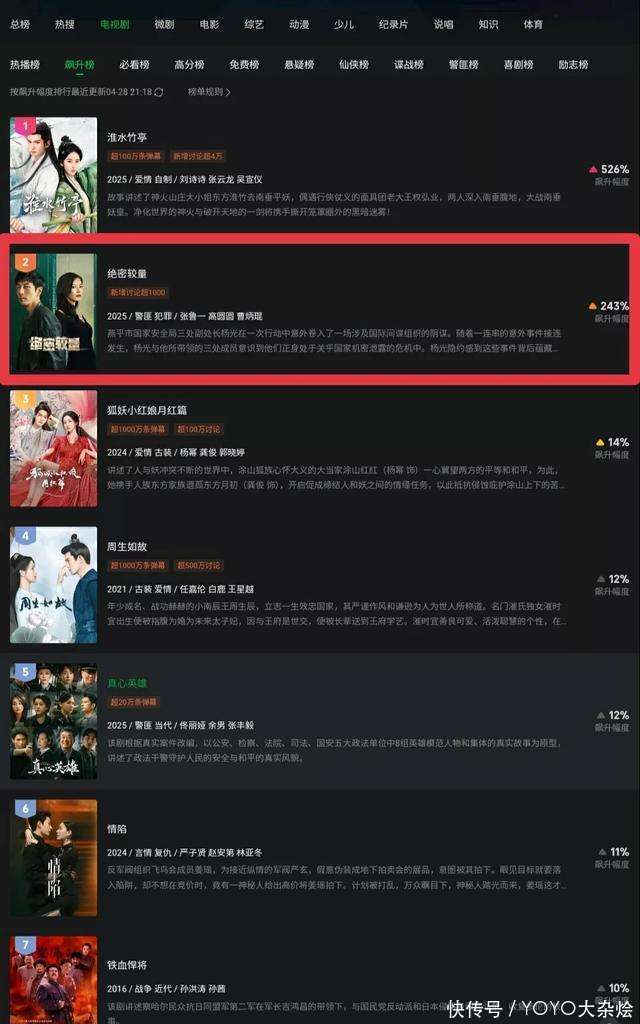640x1024 pixels.
Task: Switch to the 热播榜 list
Action: [25, 64]
